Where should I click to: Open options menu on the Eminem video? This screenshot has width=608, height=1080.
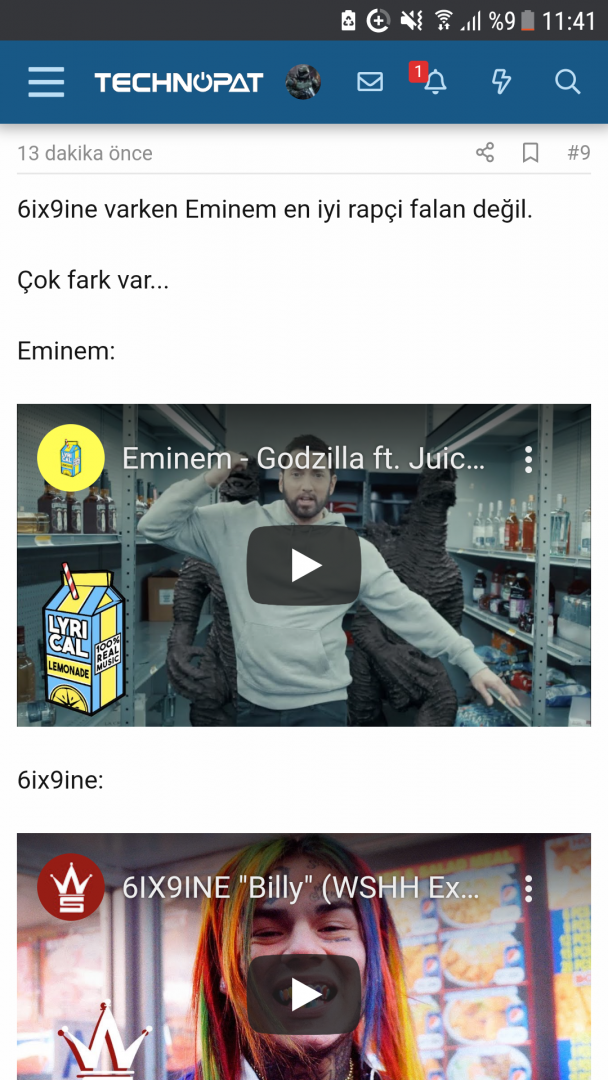pyautogui.click(x=529, y=459)
